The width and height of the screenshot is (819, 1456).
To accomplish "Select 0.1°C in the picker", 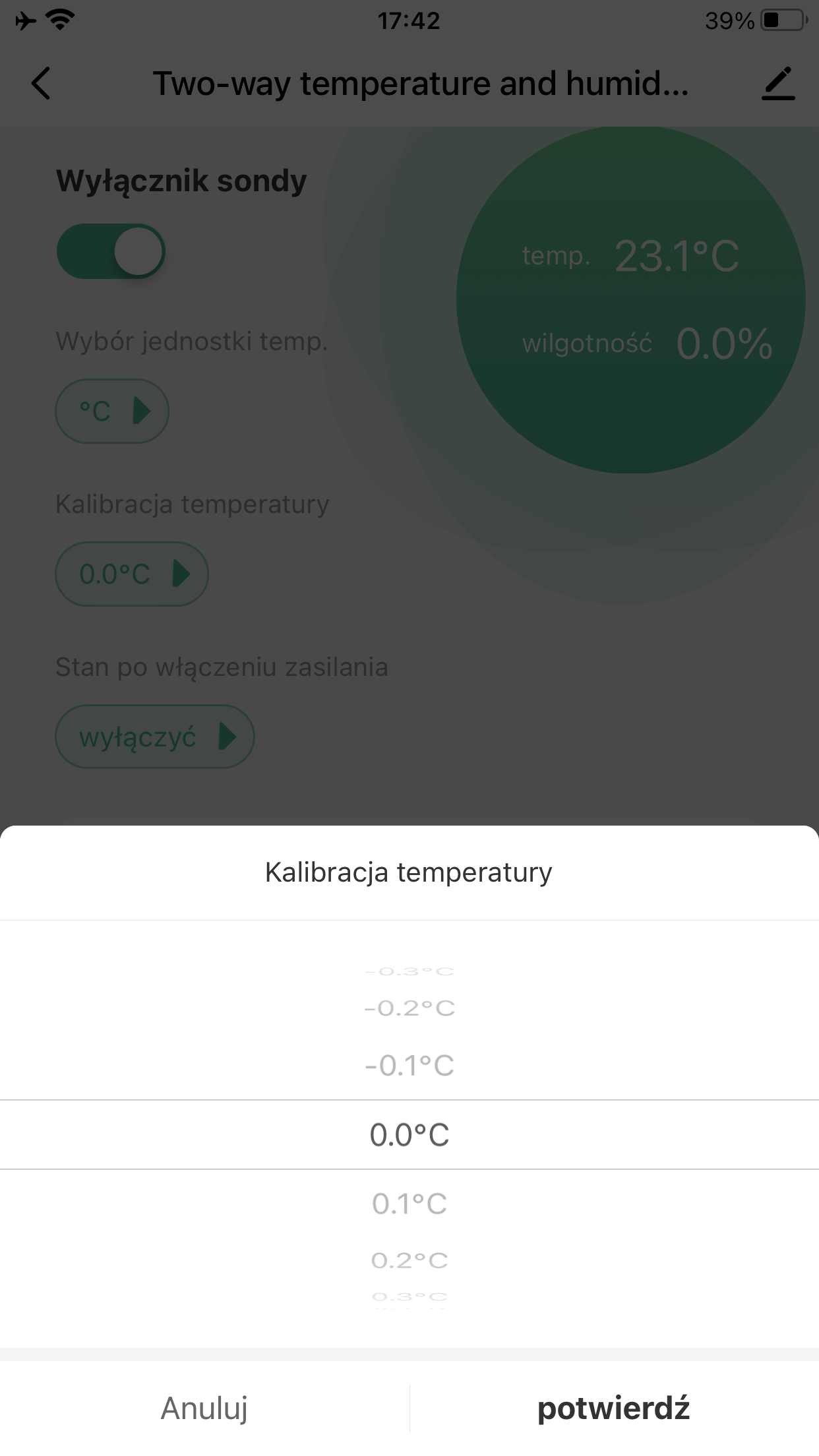I will coord(409,1203).
